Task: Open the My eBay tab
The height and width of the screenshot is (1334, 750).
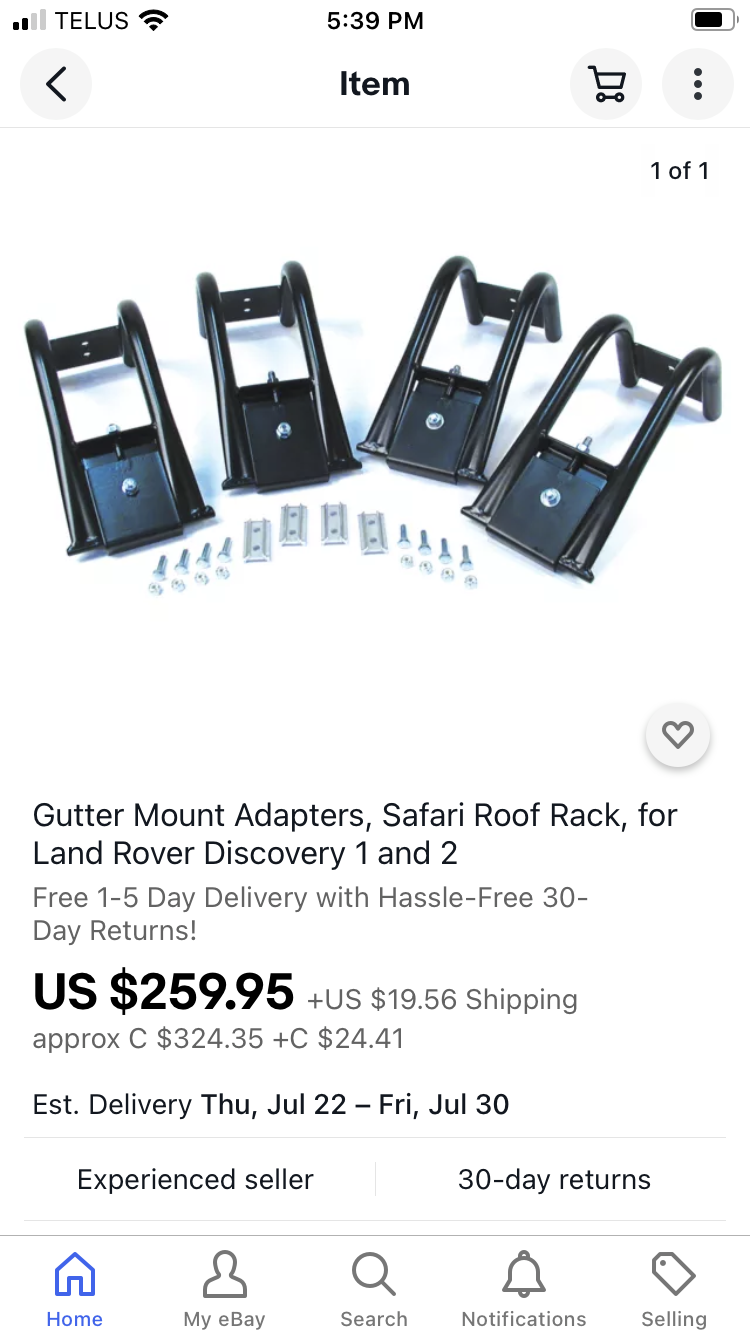Action: point(224,1290)
